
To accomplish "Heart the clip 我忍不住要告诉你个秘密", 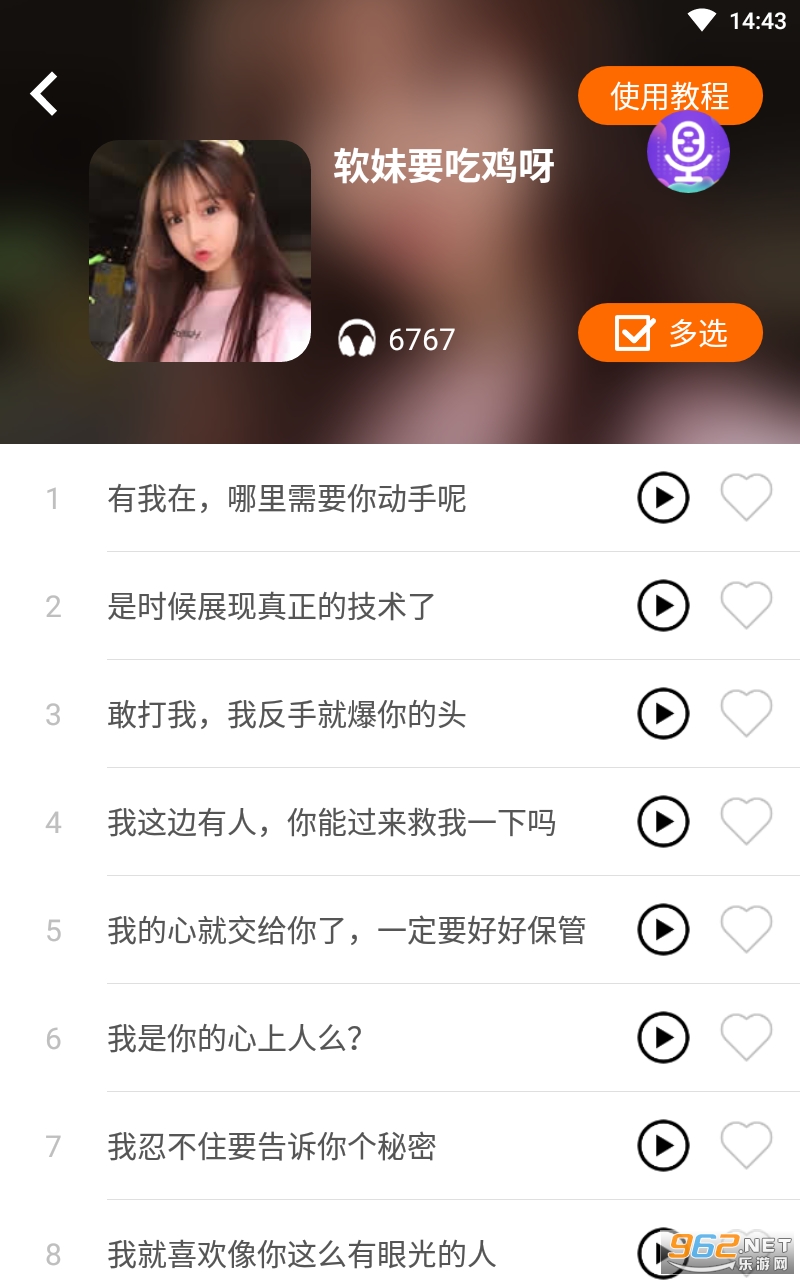I will [x=746, y=1146].
